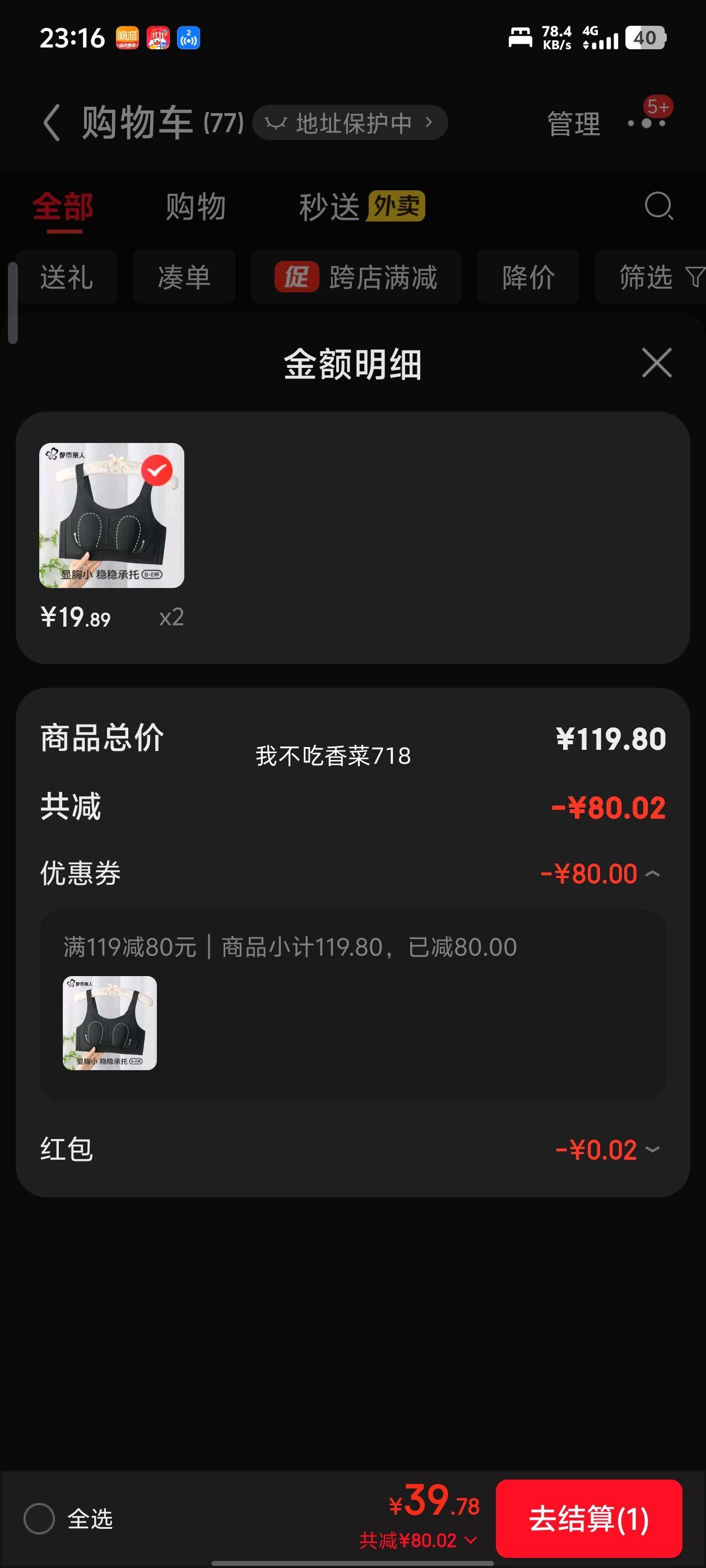This screenshot has height=1568, width=706.
Task: Open the 地址保护中 address chip
Action: [x=350, y=123]
